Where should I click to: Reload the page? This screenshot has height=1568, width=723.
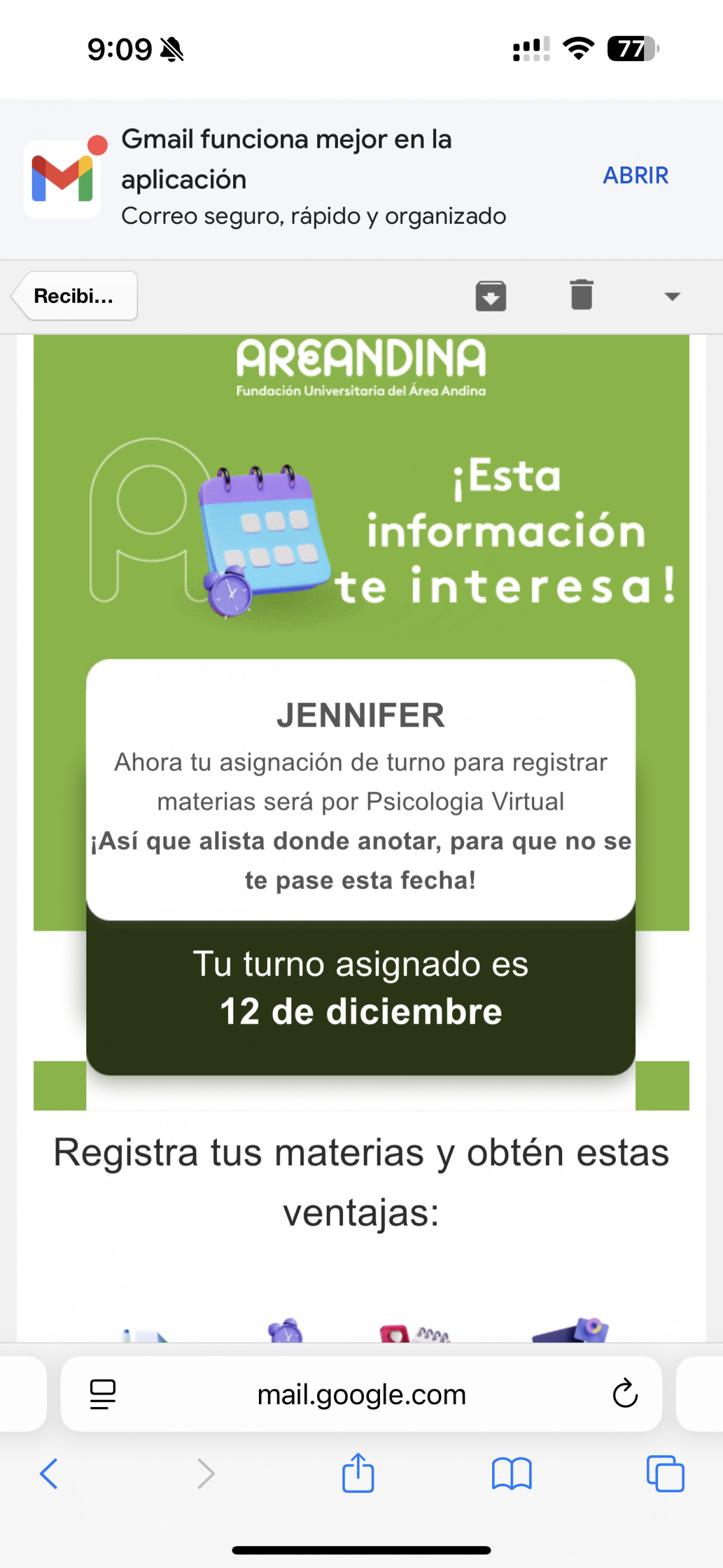(x=624, y=1394)
